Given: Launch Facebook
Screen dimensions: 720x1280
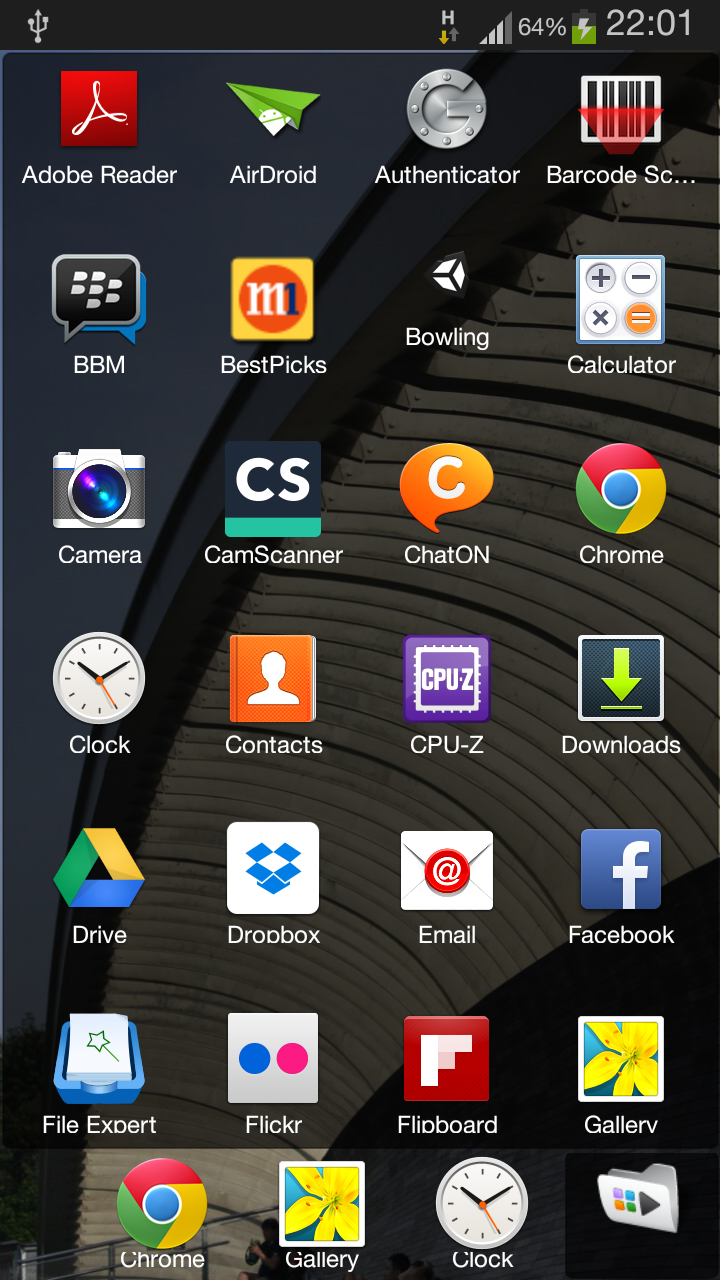Looking at the screenshot, I should (x=621, y=870).
